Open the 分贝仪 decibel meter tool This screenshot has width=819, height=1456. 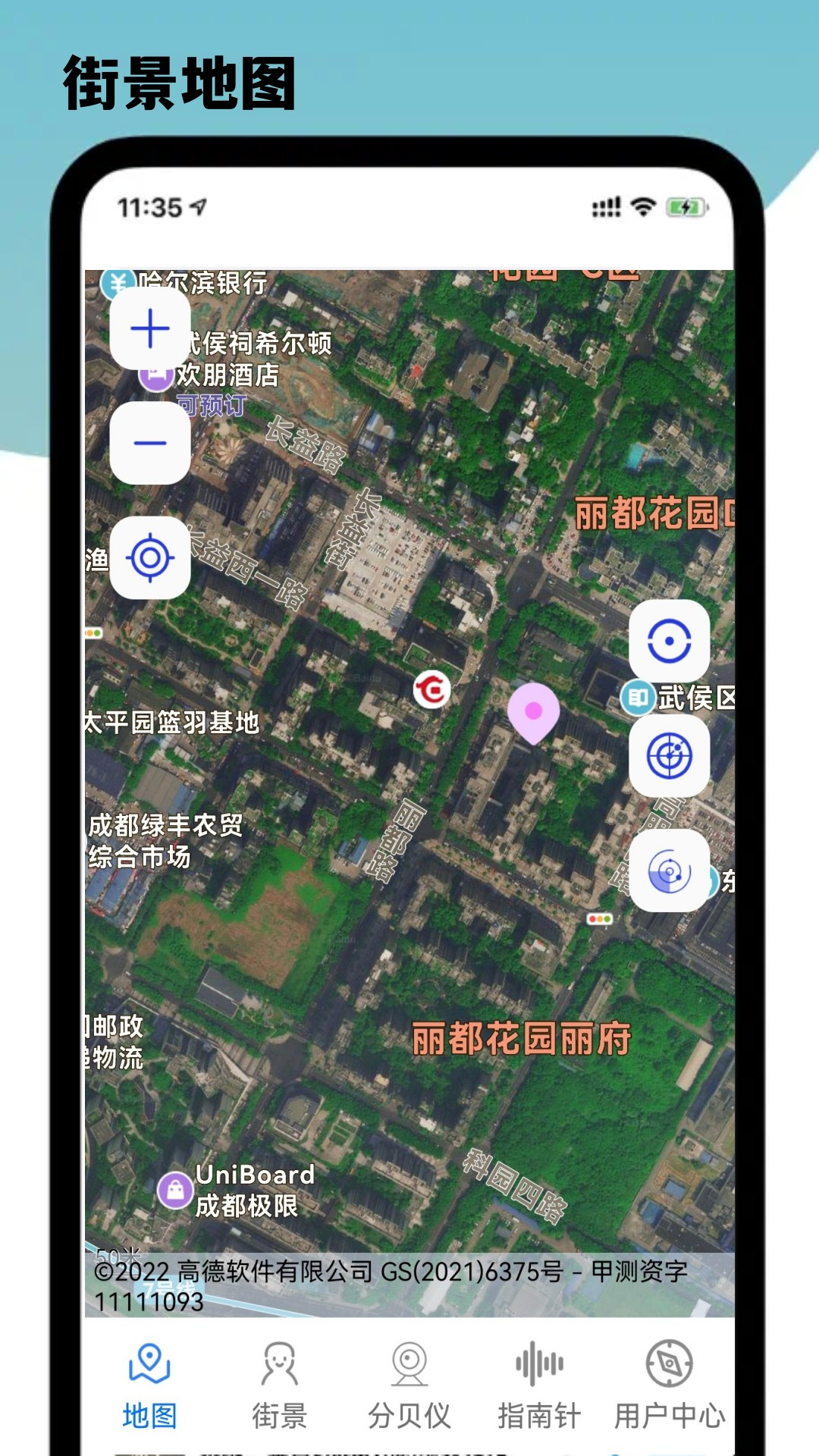click(x=409, y=1373)
